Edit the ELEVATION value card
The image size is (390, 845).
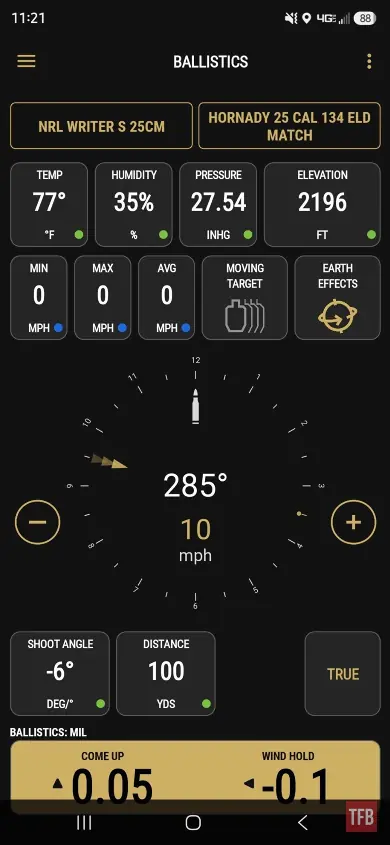tap(322, 204)
